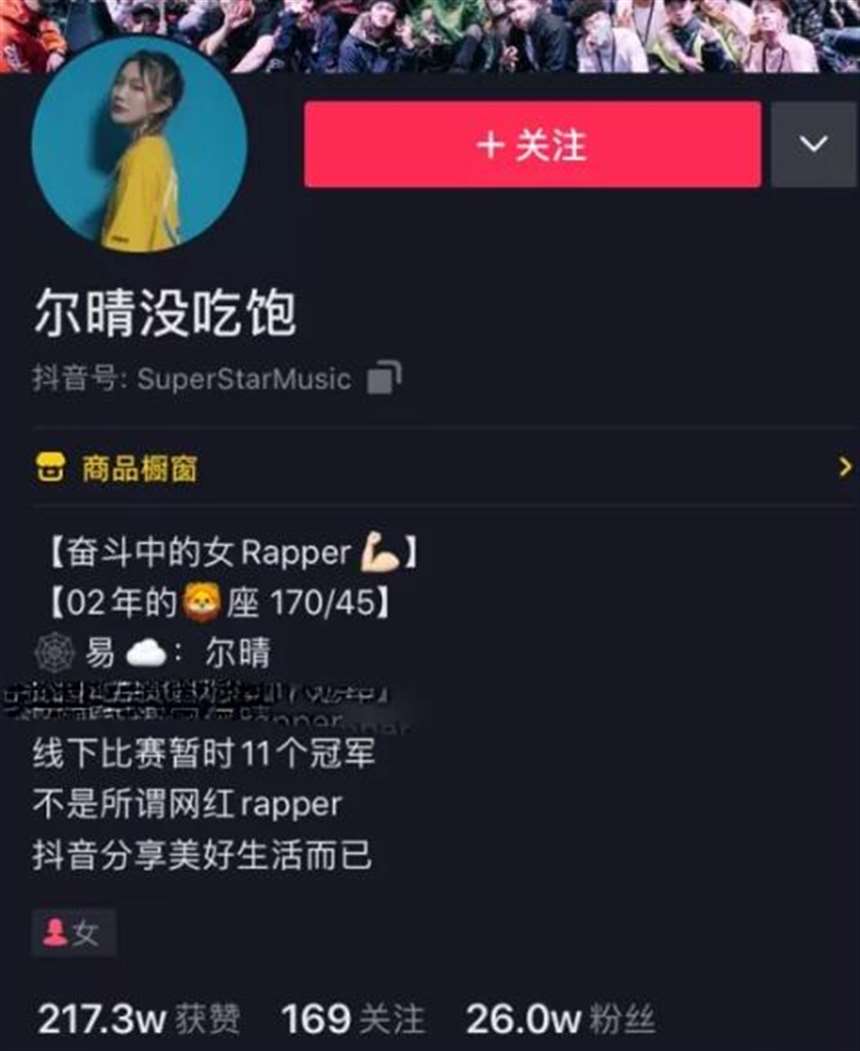Click the 女 gender tag
The image size is (860, 1051).
click(x=70, y=931)
